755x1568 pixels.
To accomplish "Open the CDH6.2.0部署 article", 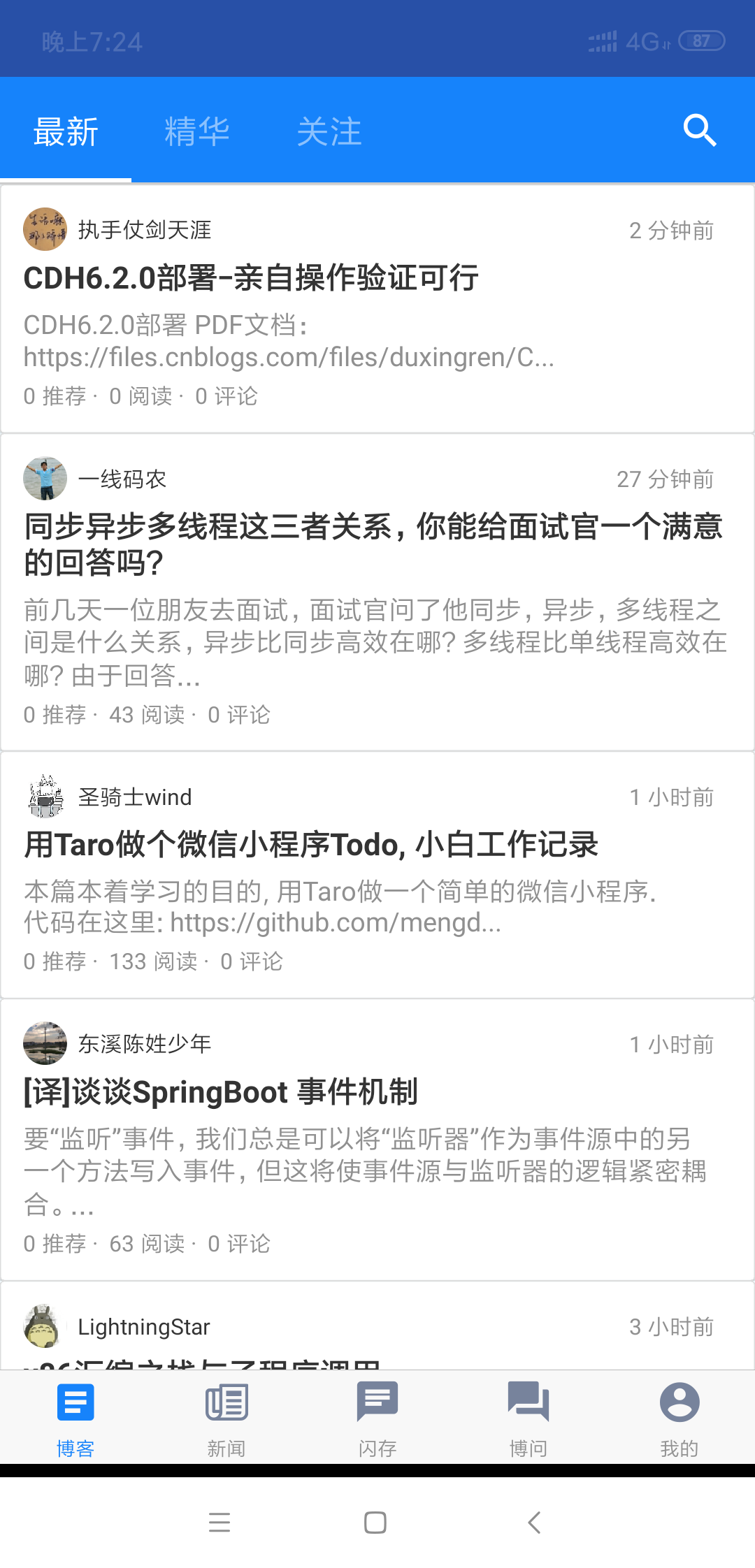I will click(x=251, y=278).
